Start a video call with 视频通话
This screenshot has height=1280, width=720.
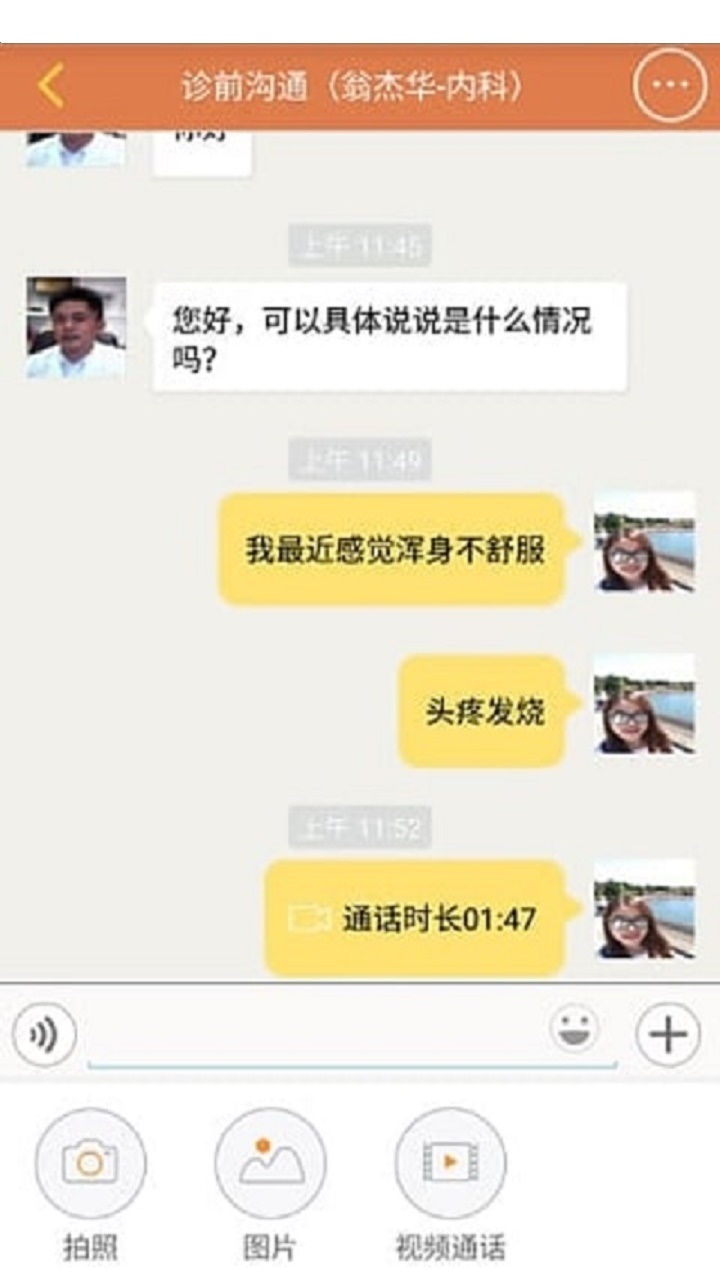450,1163
